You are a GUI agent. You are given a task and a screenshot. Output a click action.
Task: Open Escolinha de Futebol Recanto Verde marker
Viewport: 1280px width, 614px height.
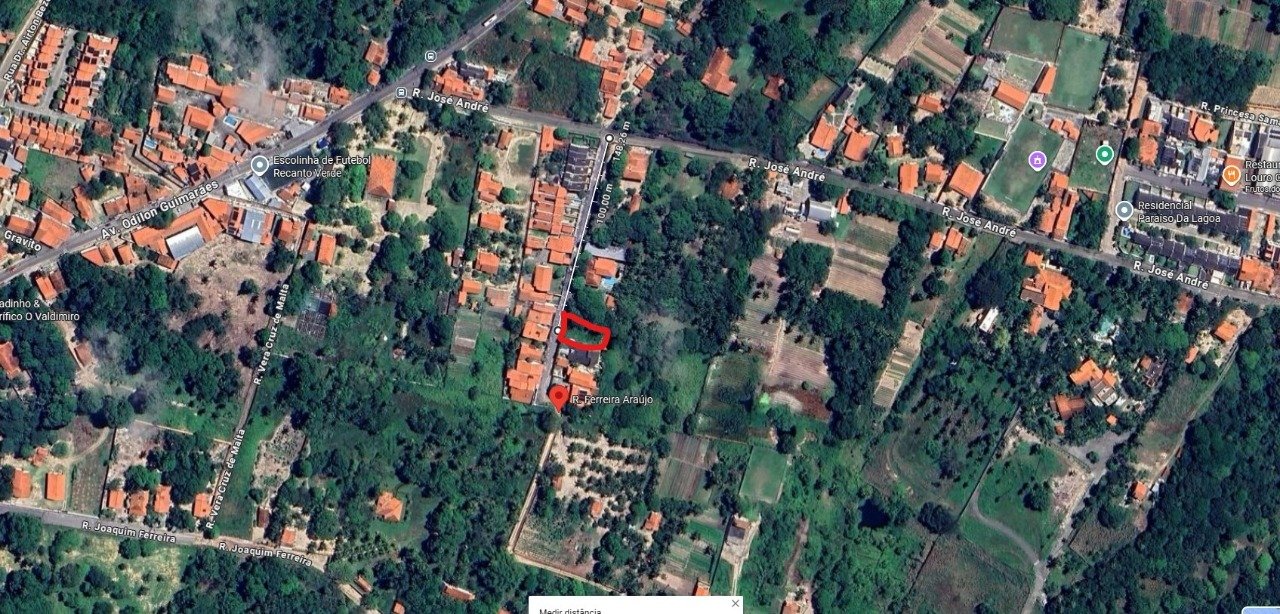(260, 165)
